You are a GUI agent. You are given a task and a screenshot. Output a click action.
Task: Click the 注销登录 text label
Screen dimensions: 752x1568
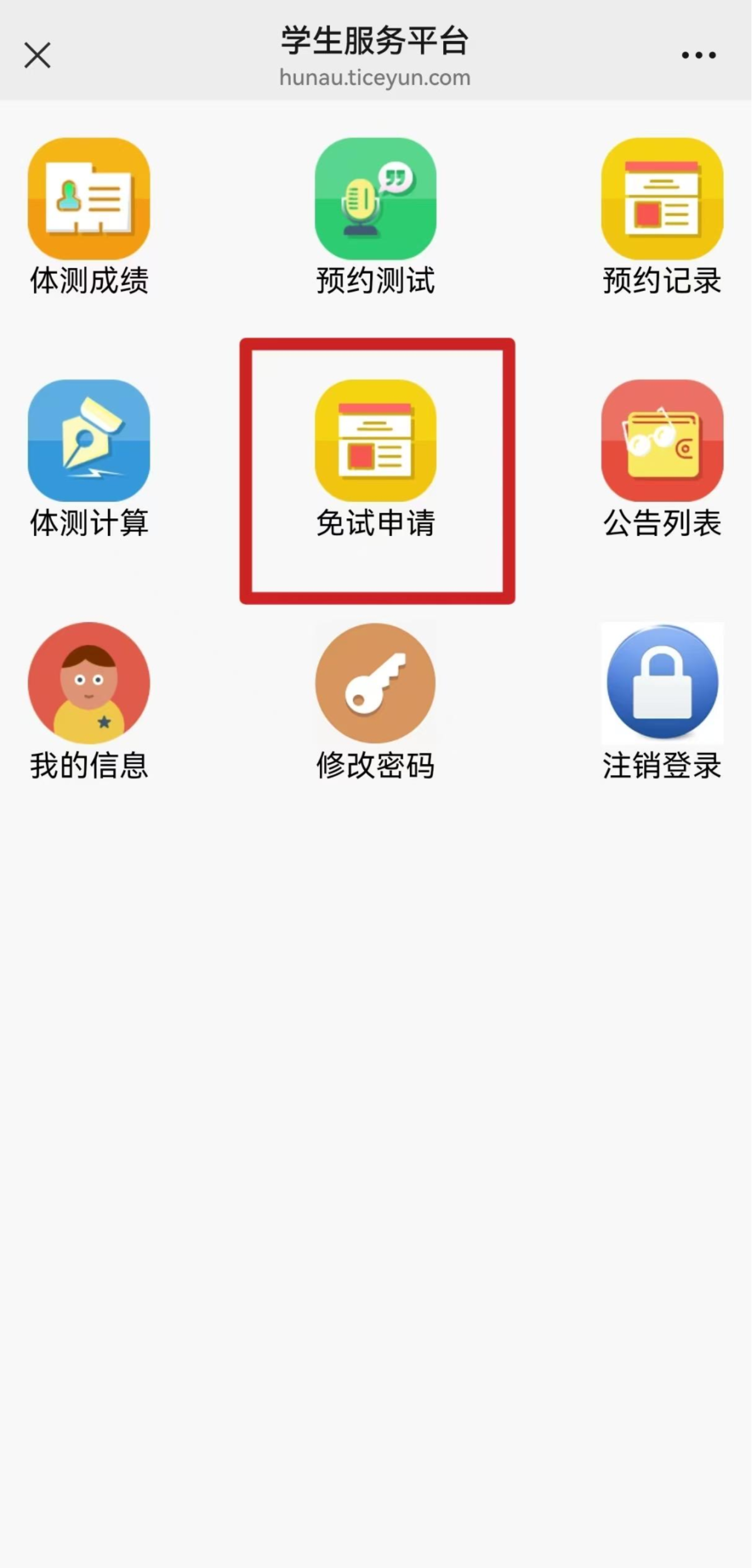click(x=662, y=767)
